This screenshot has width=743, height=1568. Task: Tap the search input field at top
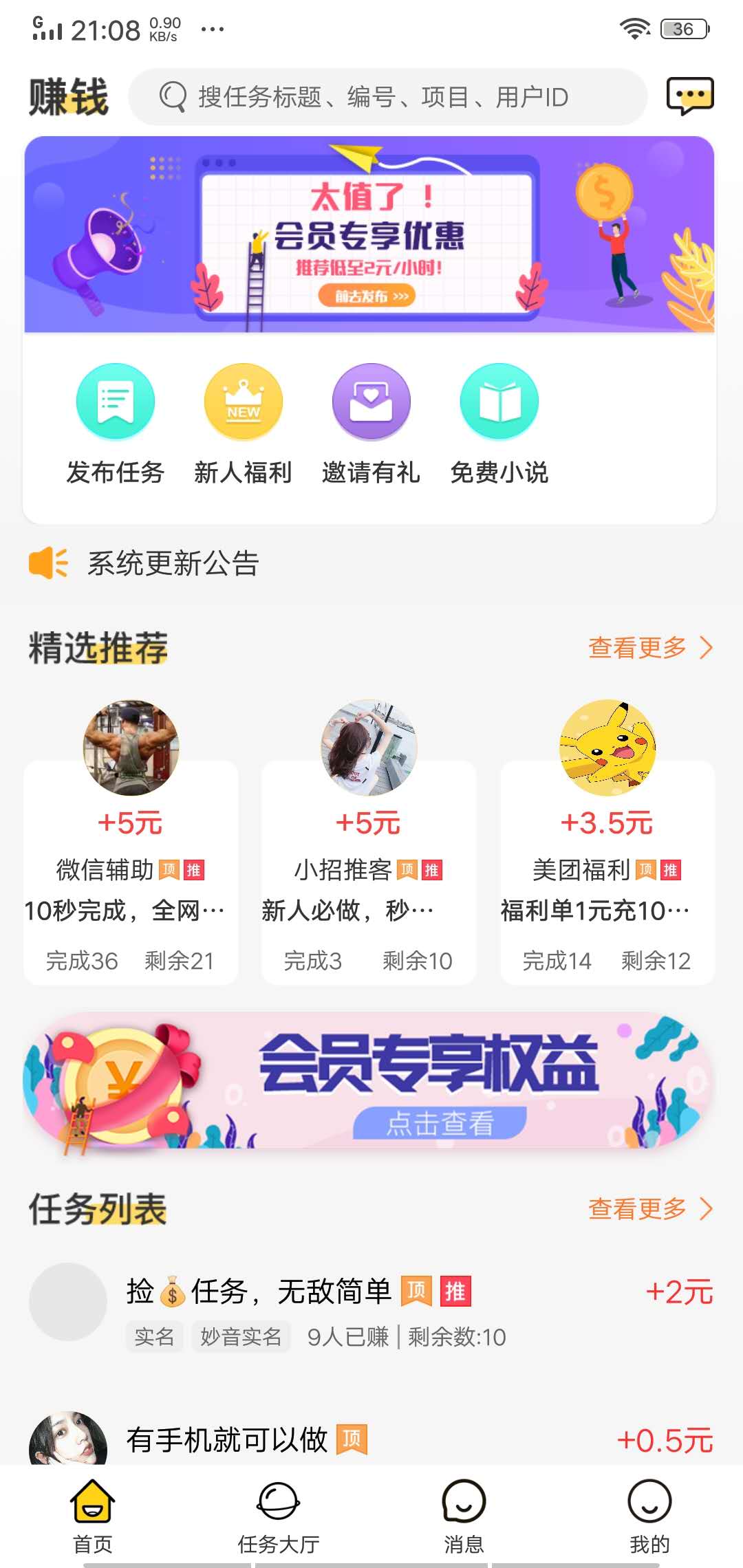[392, 96]
